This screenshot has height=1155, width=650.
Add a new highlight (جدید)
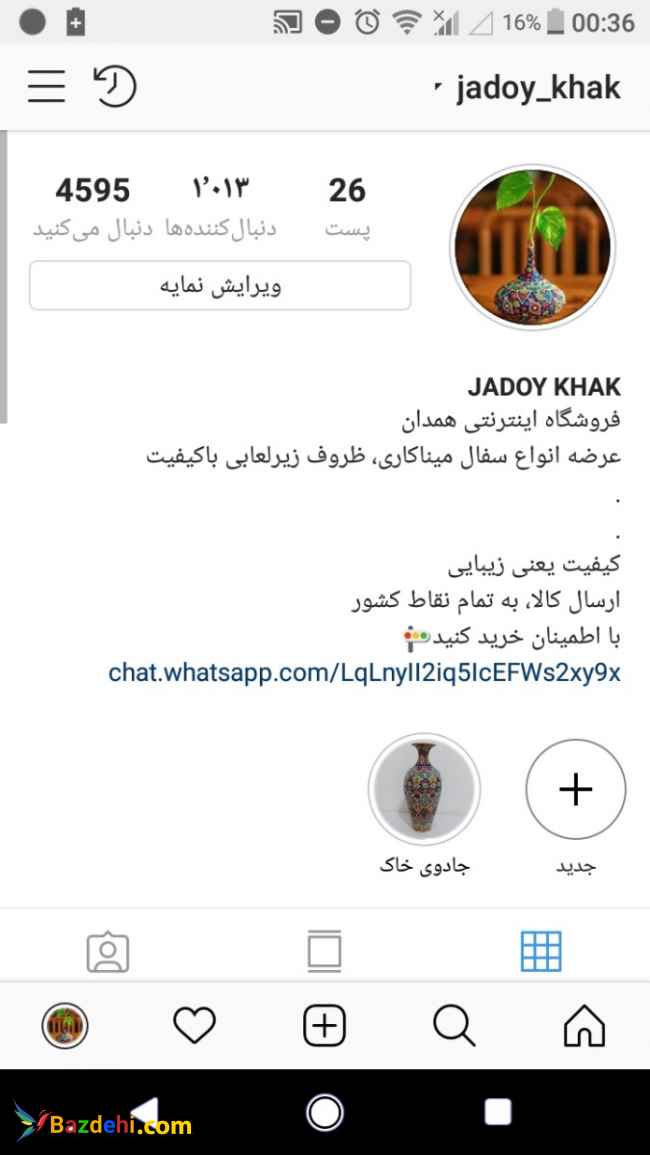point(575,790)
